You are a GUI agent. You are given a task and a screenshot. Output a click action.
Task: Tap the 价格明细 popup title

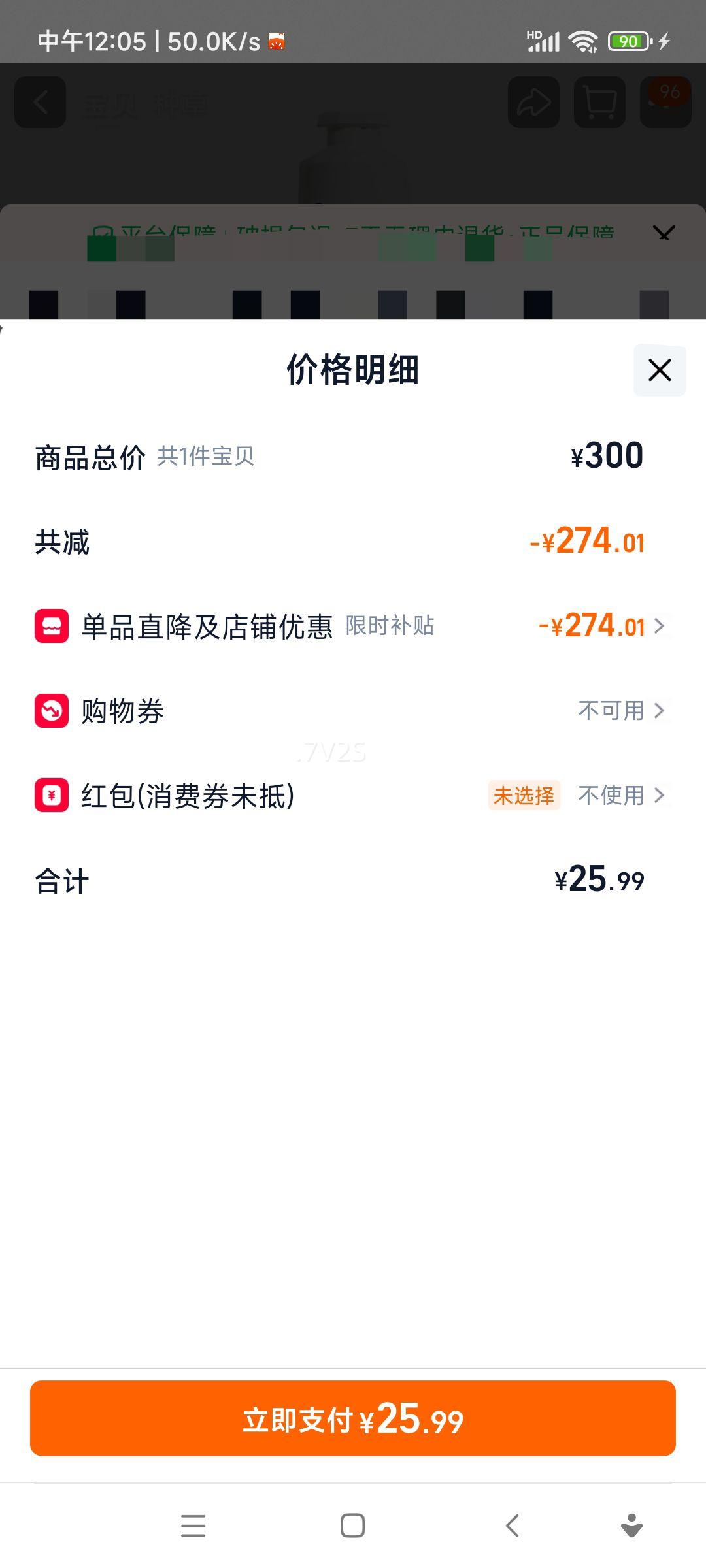click(x=353, y=369)
